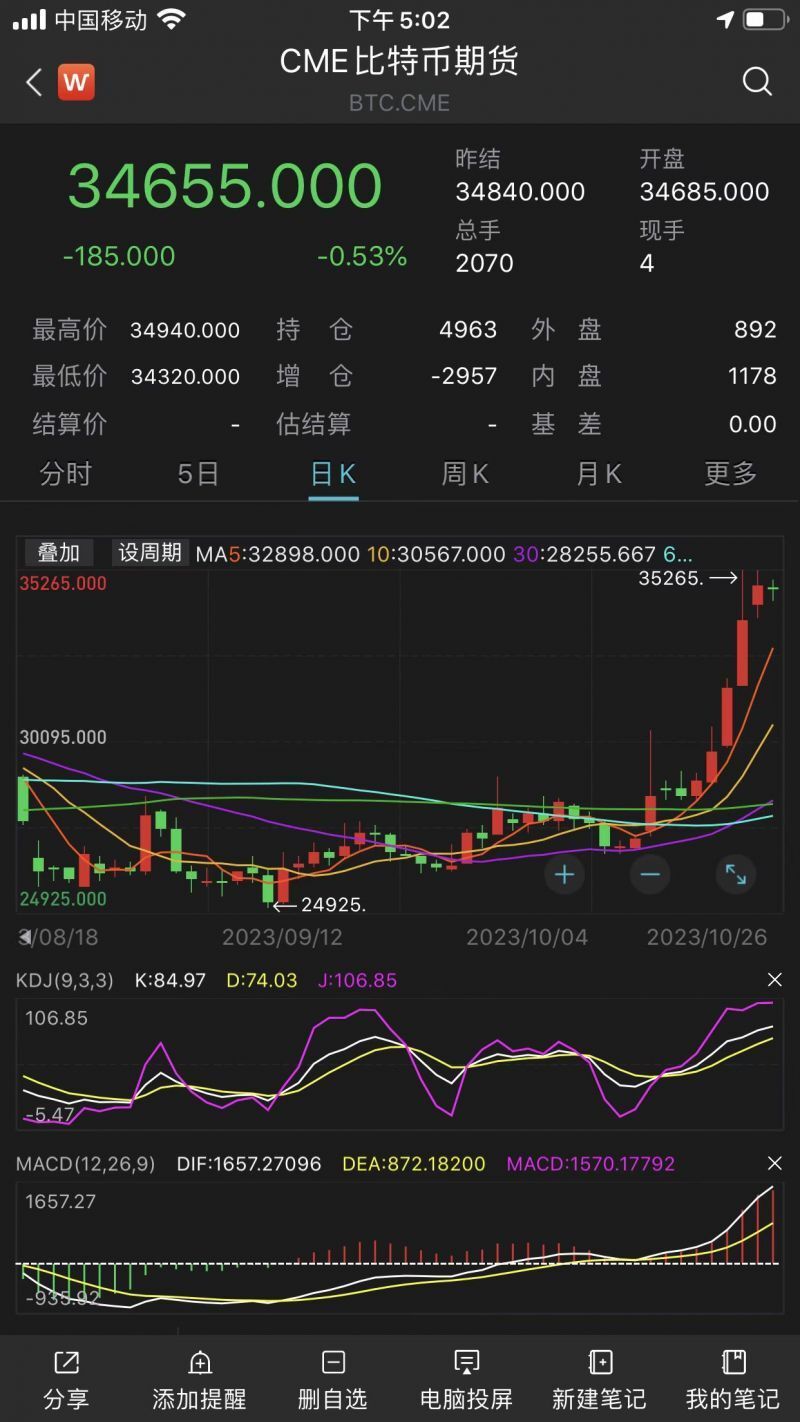Switch to the 周K weekly chart tab
Image resolution: width=800 pixels, height=1422 pixels.
coord(465,474)
